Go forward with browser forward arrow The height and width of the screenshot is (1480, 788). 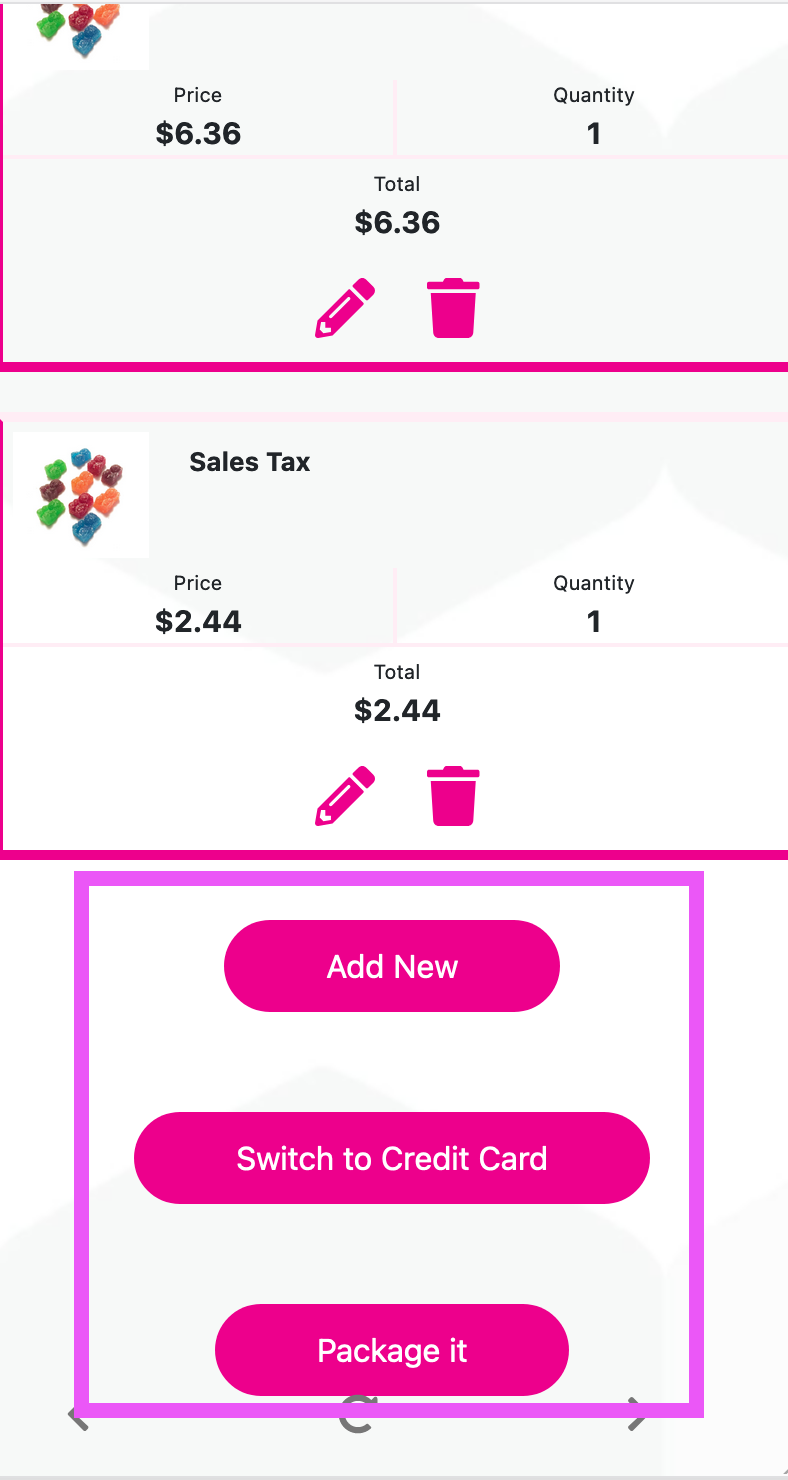[636, 1417]
